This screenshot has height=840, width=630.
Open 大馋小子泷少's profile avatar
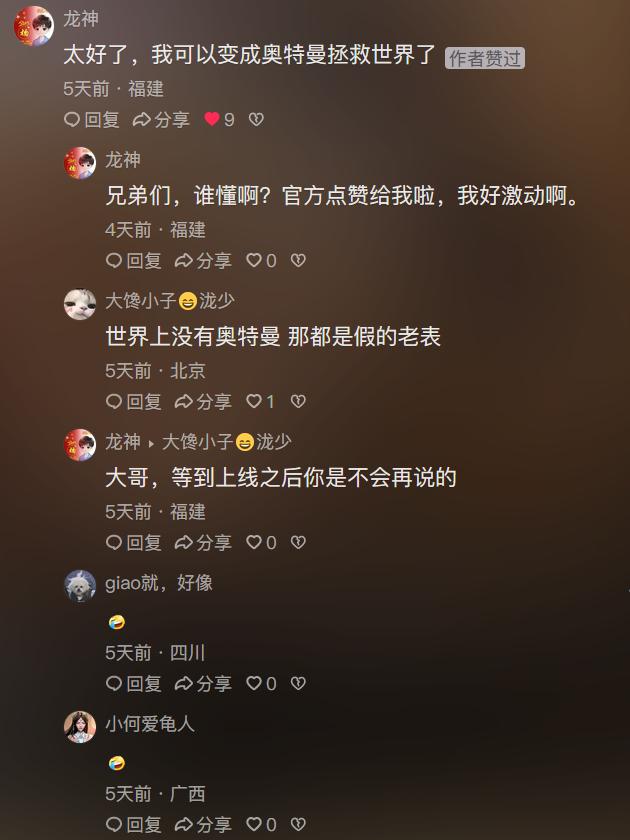coord(80,304)
